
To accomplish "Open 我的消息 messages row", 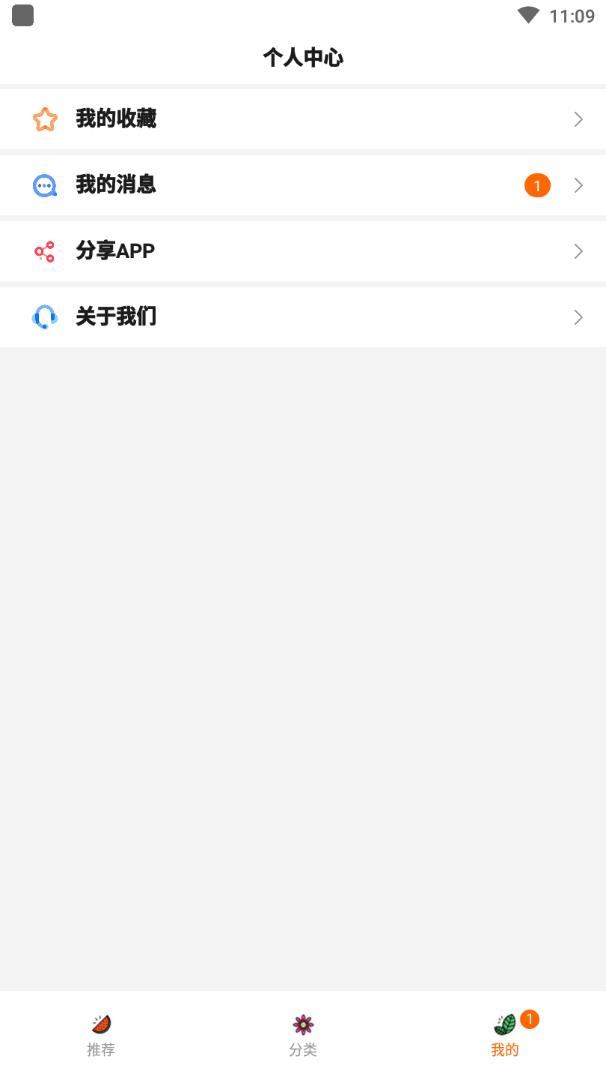I will coord(303,185).
